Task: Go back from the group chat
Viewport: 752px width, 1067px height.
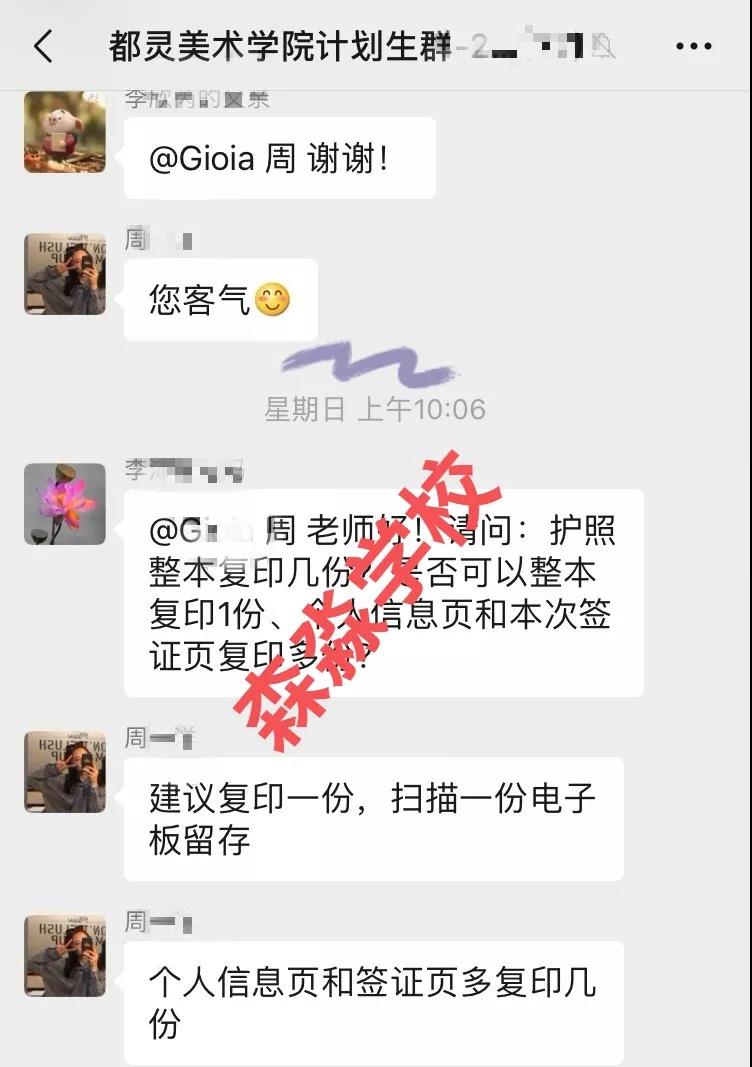Action: click(x=43, y=46)
